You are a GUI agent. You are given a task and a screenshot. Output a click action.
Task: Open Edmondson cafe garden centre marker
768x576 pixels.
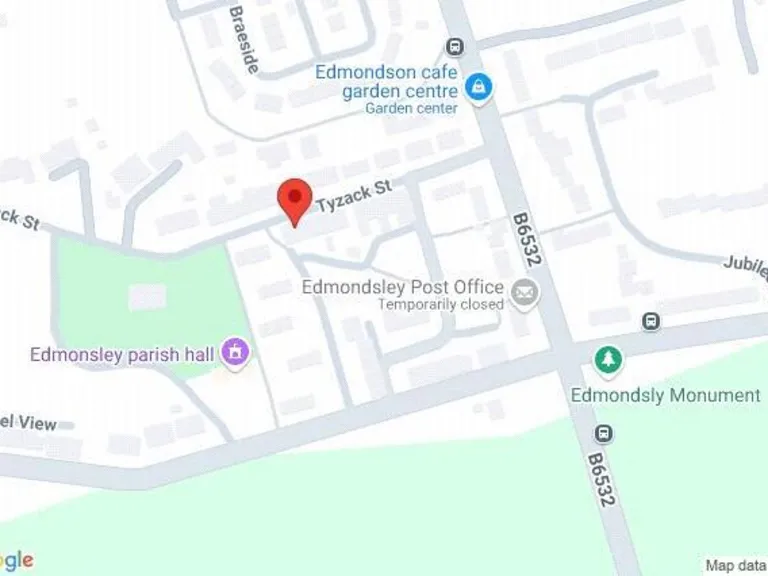[481, 87]
